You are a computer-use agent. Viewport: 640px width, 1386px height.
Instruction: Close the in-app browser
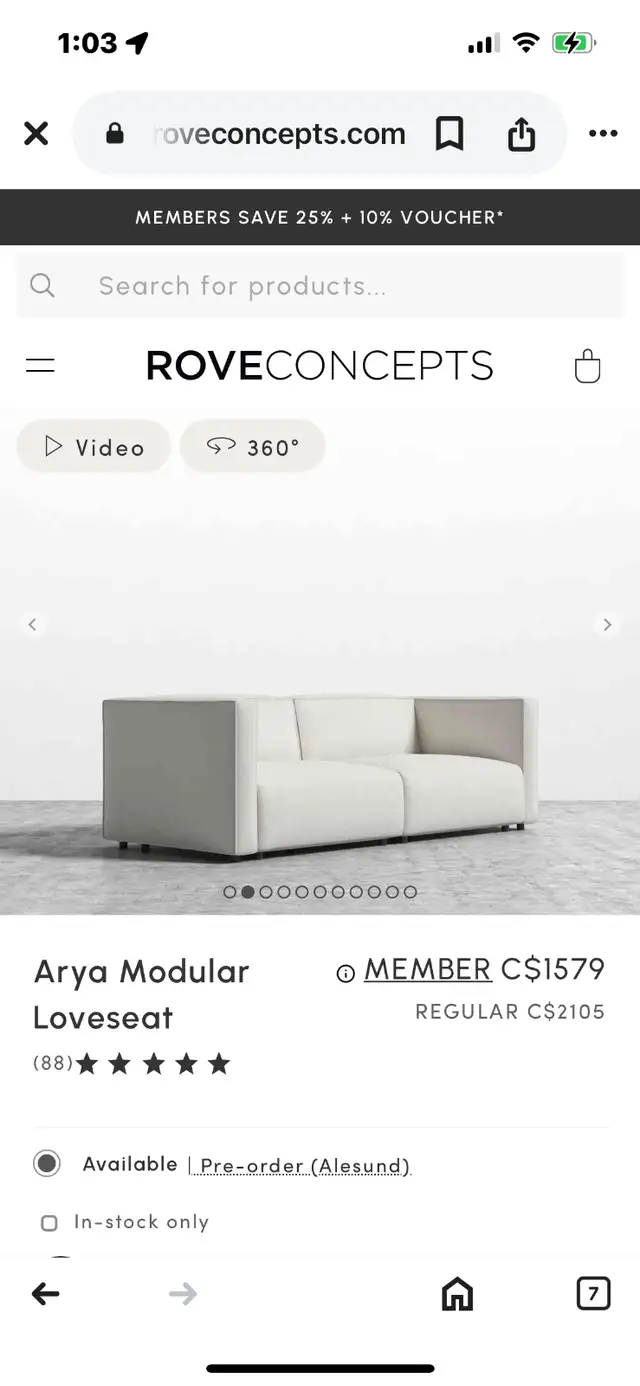pyautogui.click(x=36, y=133)
